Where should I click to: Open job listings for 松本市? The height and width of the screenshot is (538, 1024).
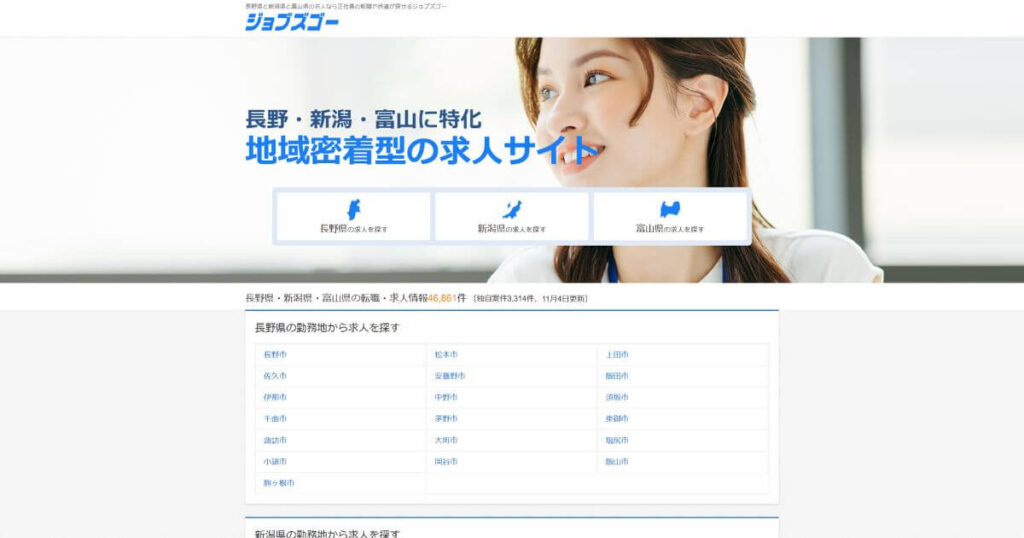coord(446,355)
